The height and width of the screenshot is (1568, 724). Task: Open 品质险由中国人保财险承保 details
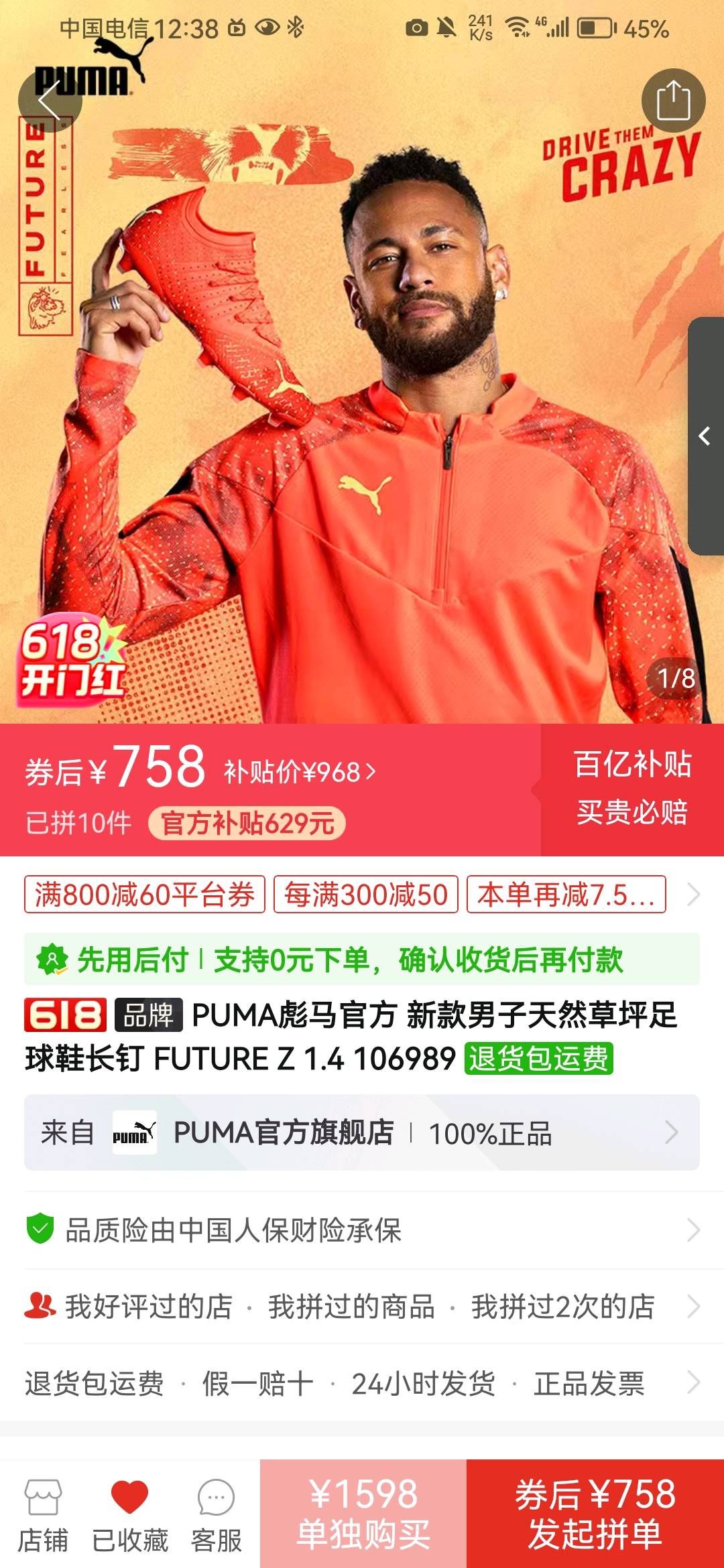362,1230
